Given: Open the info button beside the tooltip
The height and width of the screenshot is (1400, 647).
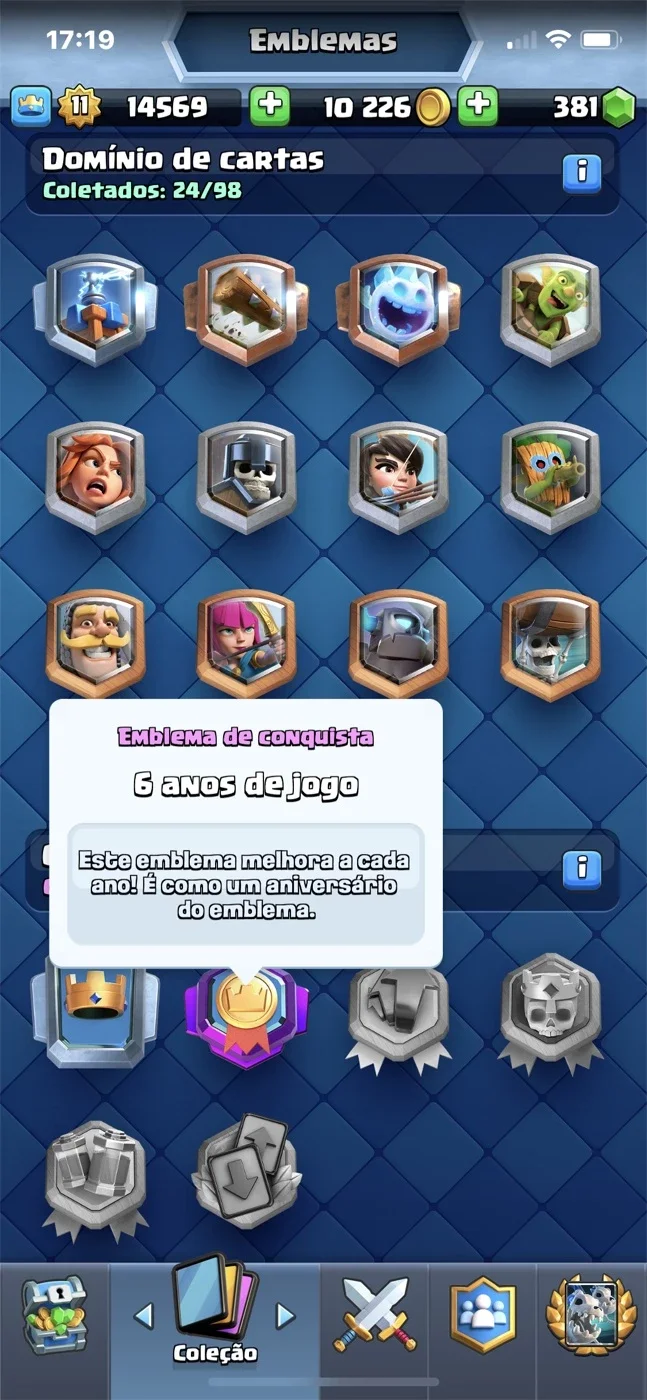Looking at the screenshot, I should [582, 866].
